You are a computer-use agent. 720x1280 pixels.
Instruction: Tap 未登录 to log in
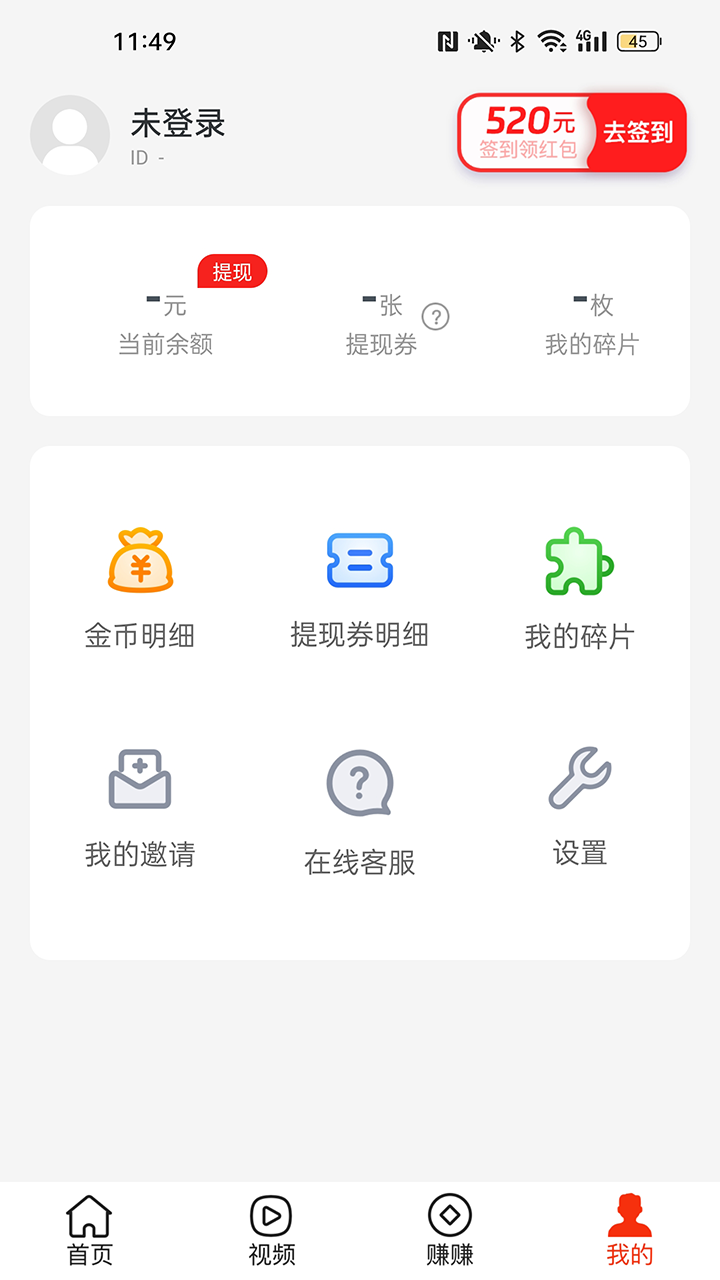click(x=177, y=122)
